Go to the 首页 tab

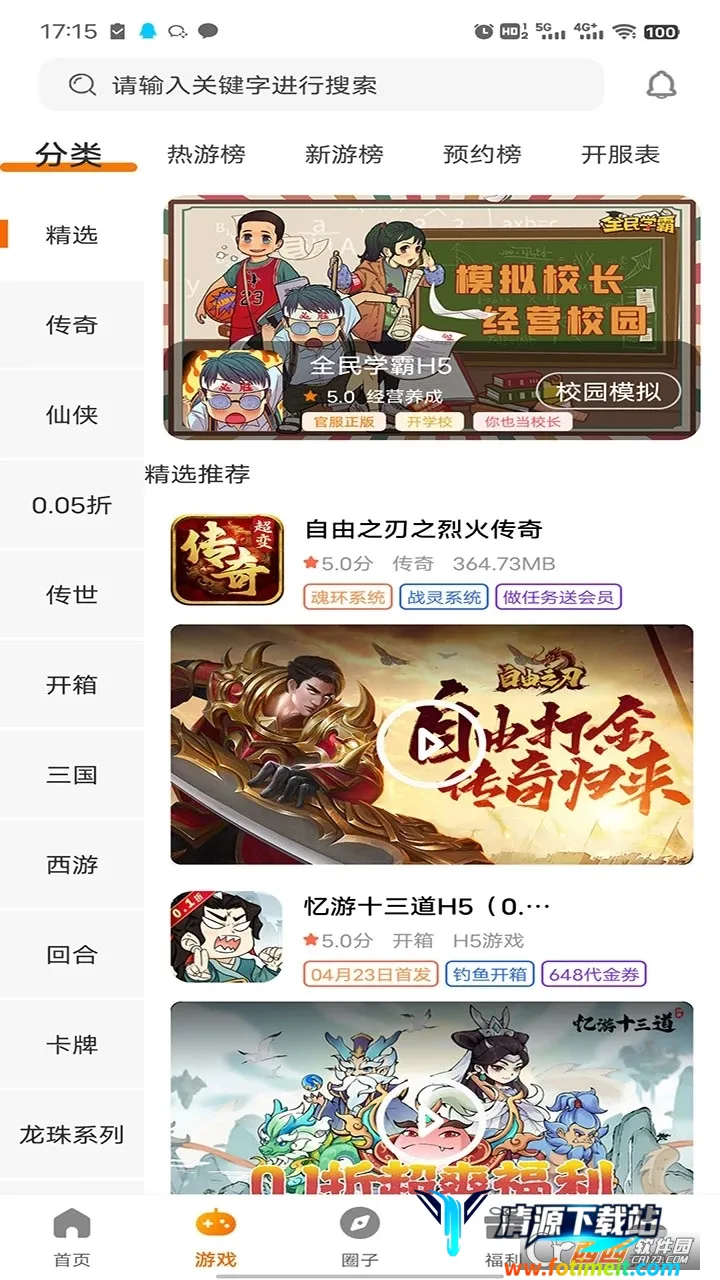pyautogui.click(x=72, y=1238)
